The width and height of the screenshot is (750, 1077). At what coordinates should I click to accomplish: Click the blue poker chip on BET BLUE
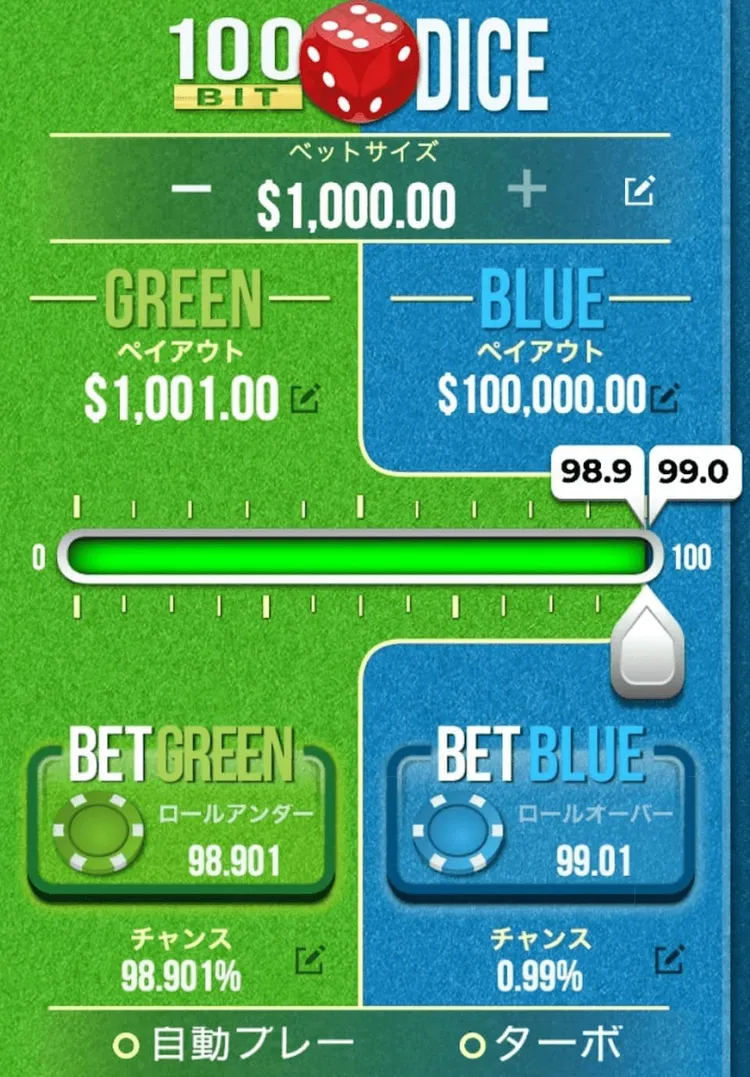(462, 828)
